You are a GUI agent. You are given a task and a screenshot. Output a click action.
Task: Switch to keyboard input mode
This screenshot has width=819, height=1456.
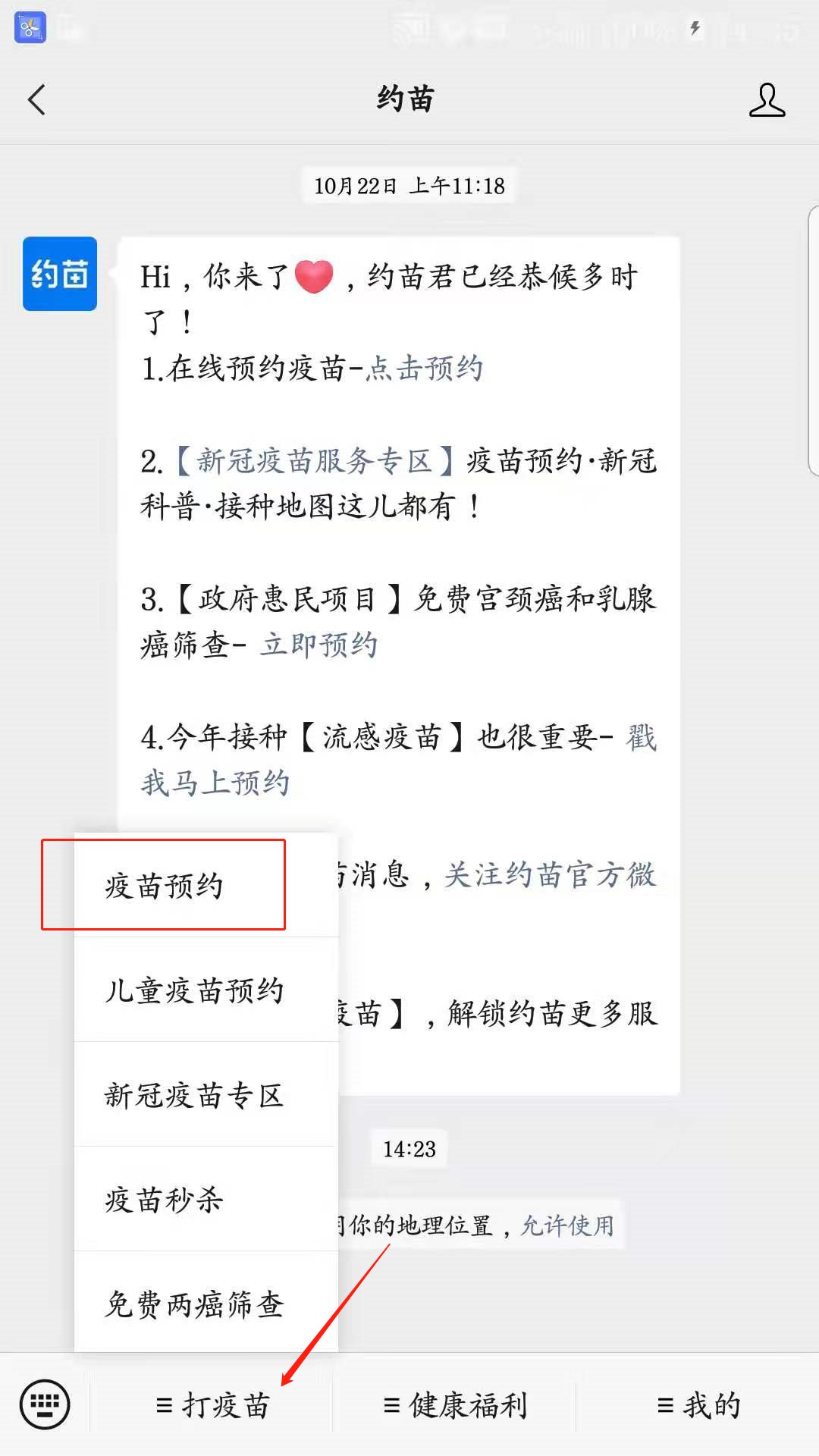tap(45, 1404)
